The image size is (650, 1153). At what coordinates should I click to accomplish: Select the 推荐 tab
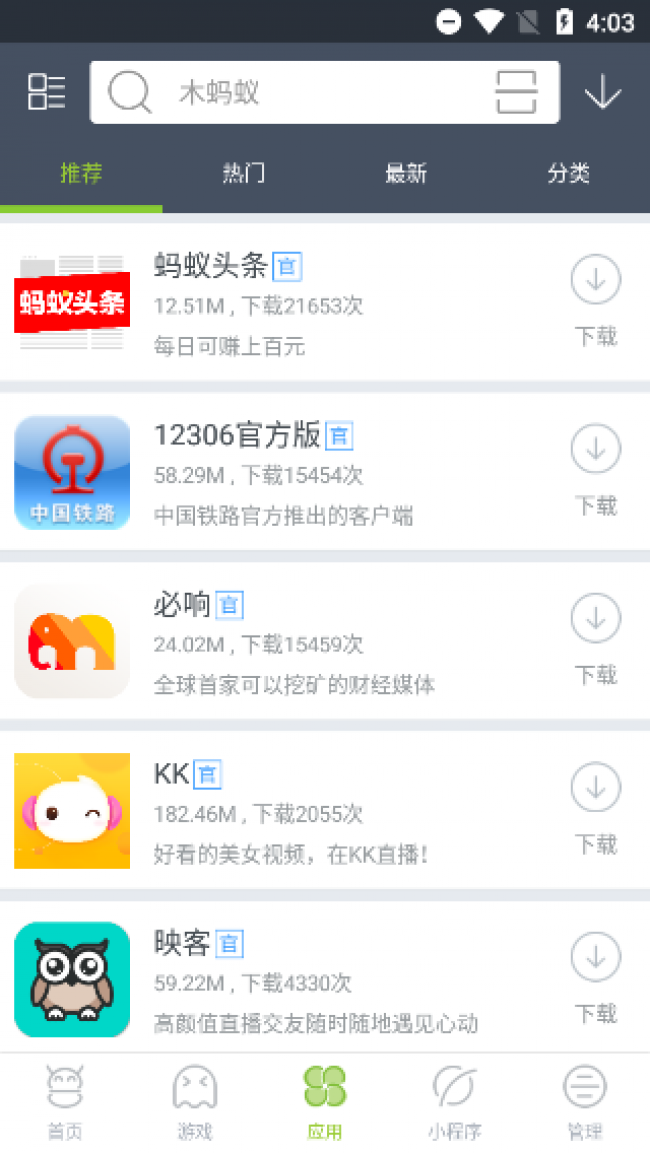point(81,173)
